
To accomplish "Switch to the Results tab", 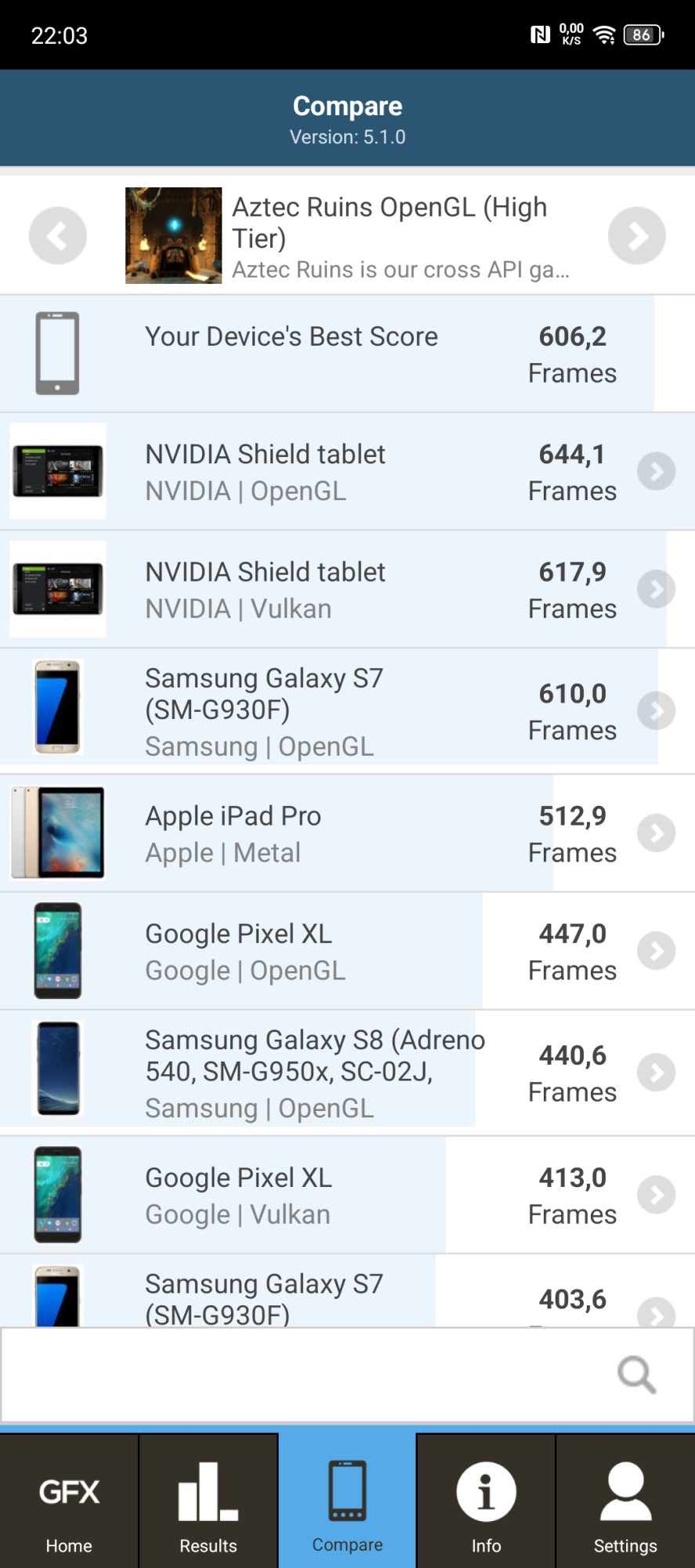I will (x=208, y=1501).
